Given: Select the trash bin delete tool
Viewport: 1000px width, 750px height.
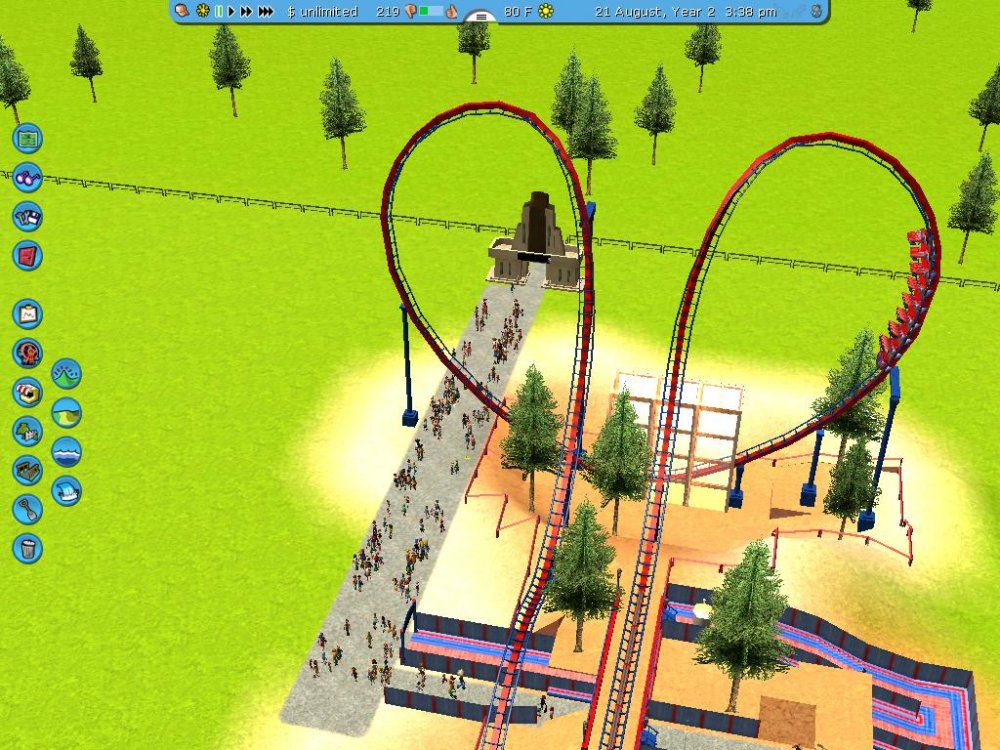Looking at the screenshot, I should [27, 548].
